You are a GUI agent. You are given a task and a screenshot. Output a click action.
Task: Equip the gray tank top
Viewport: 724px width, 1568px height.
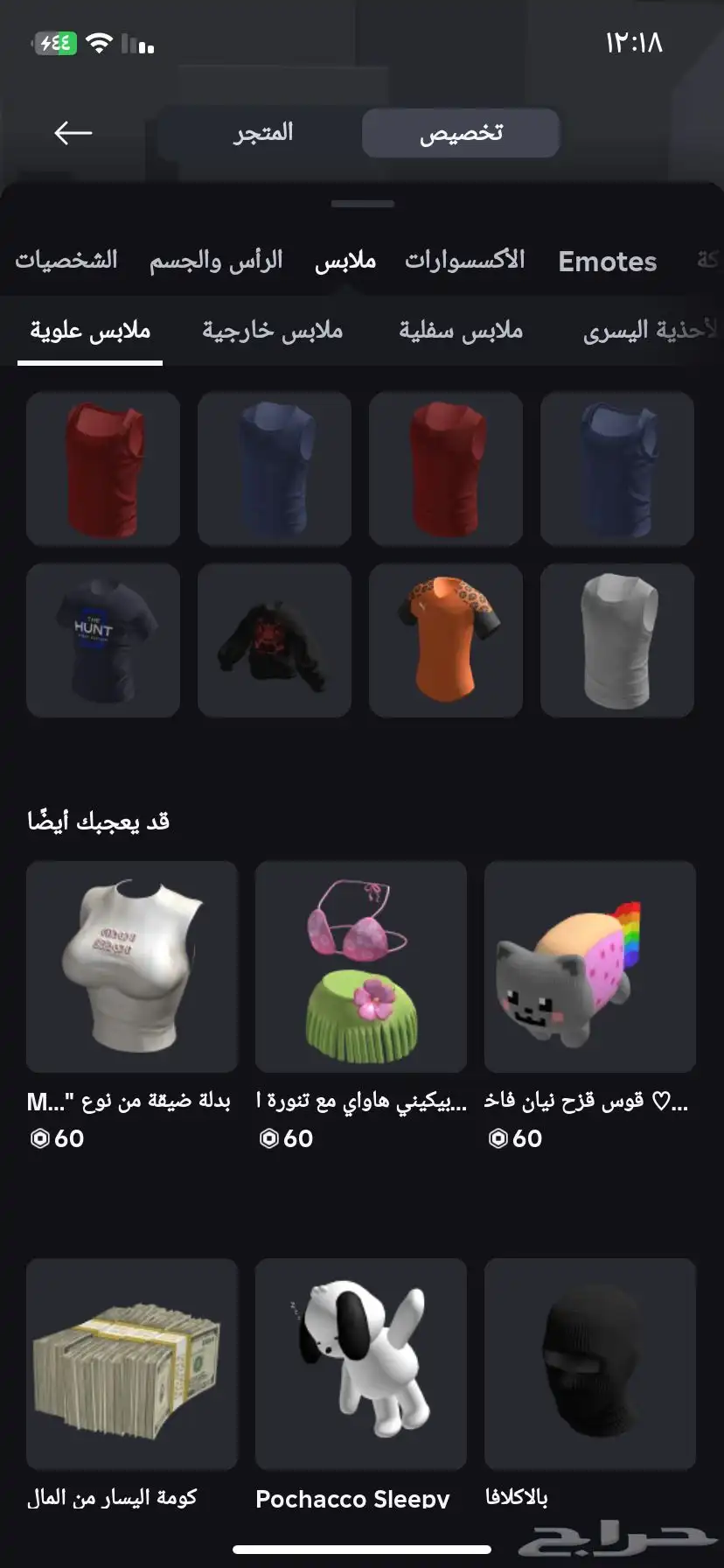617,640
